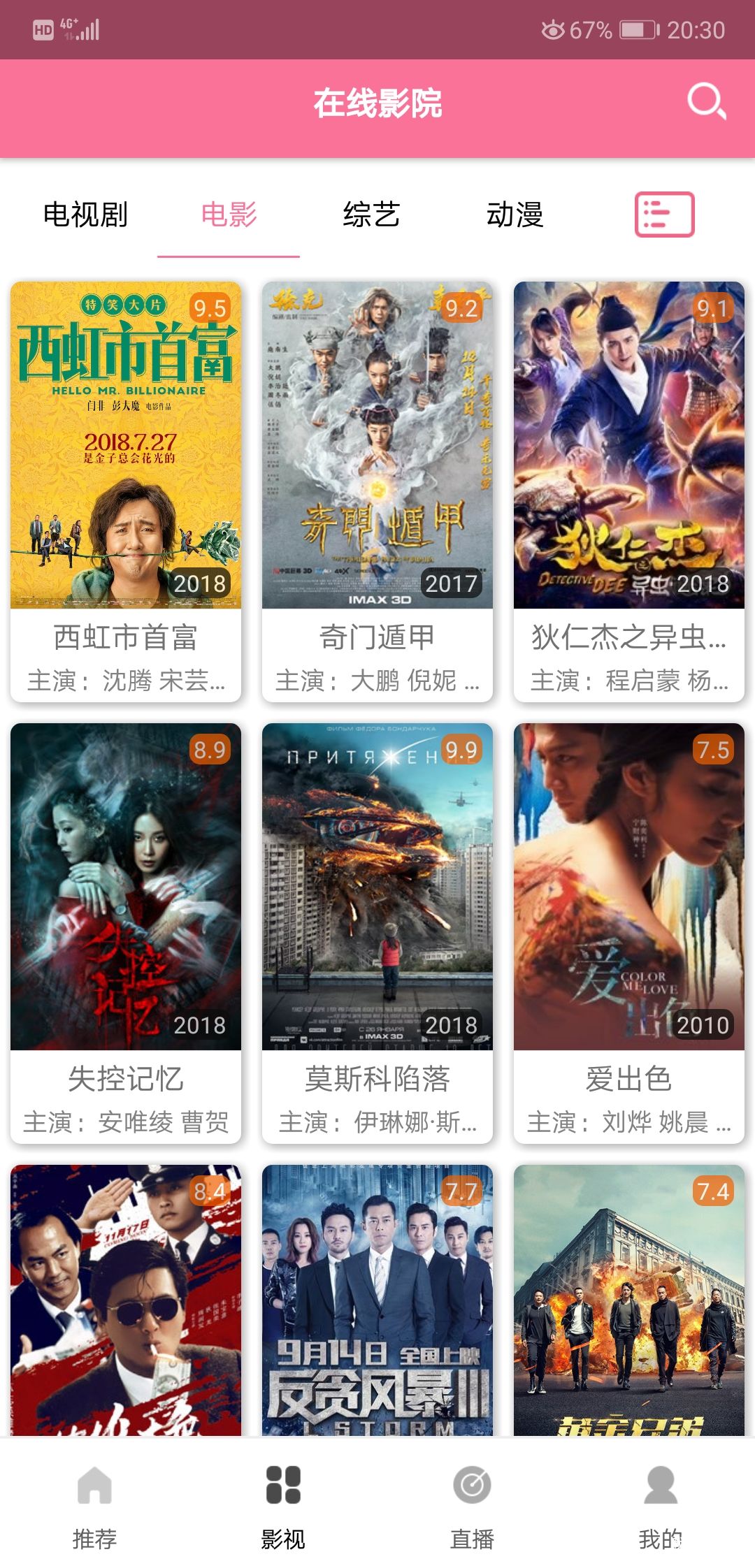
Task: Open the 反贪风暴 poster rated 7.7
Action: pyautogui.click(x=377, y=1300)
